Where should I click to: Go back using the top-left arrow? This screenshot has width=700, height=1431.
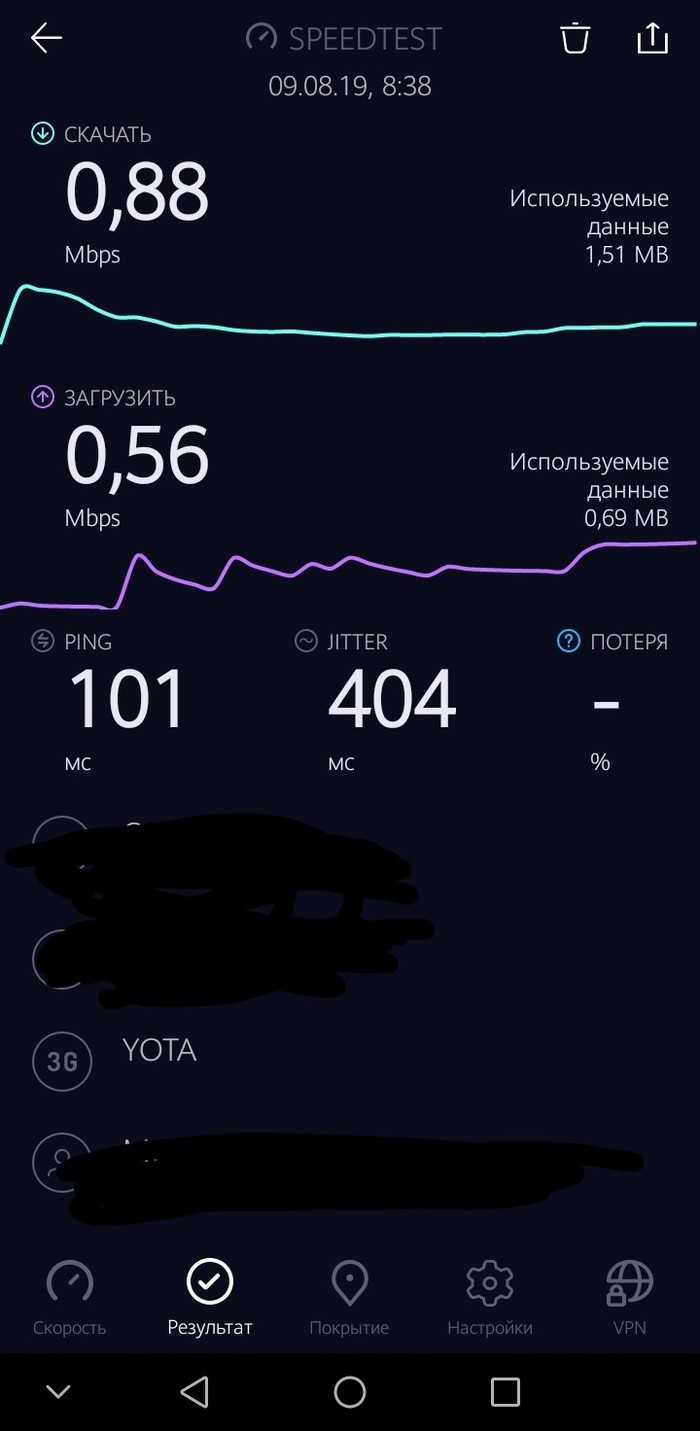click(x=46, y=39)
